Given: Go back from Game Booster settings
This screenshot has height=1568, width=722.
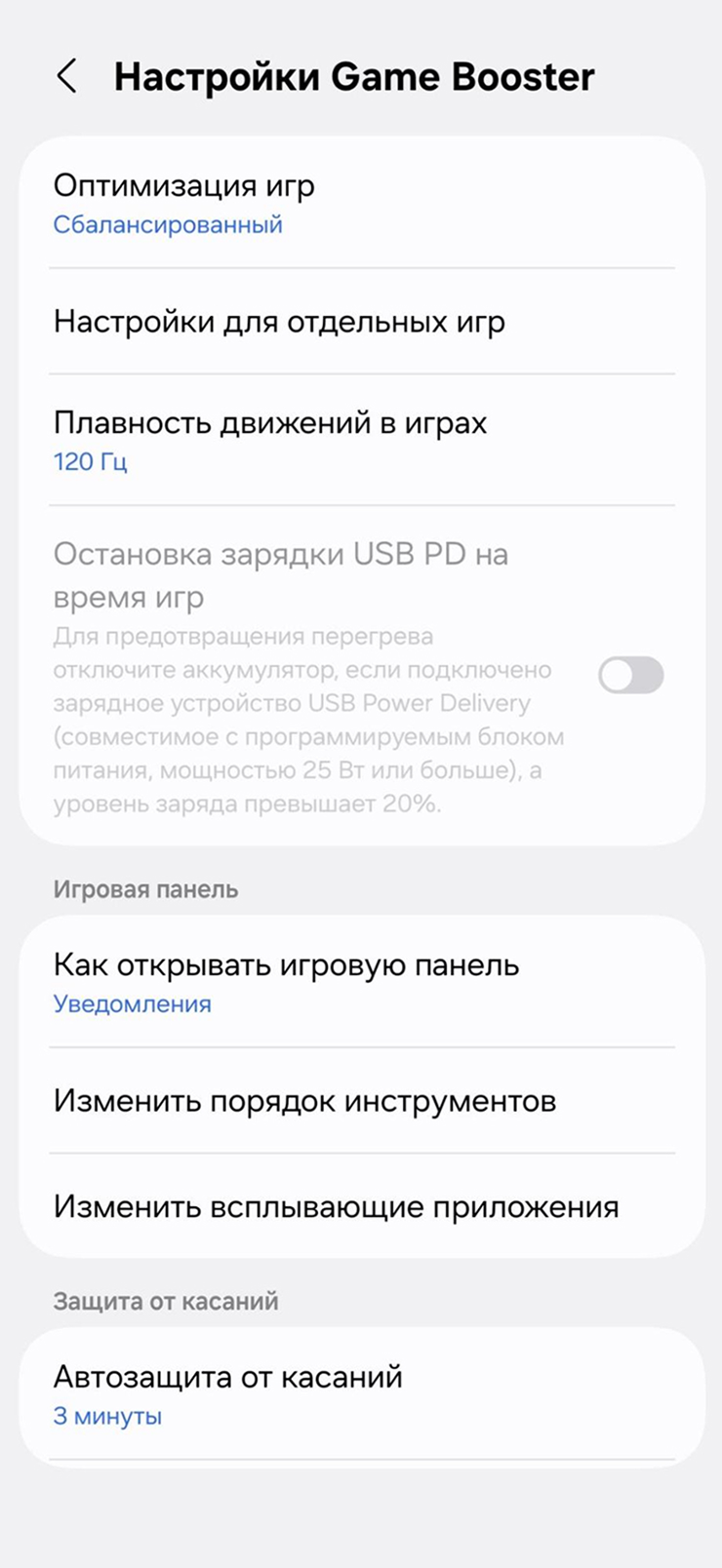Looking at the screenshot, I should (x=66, y=76).
